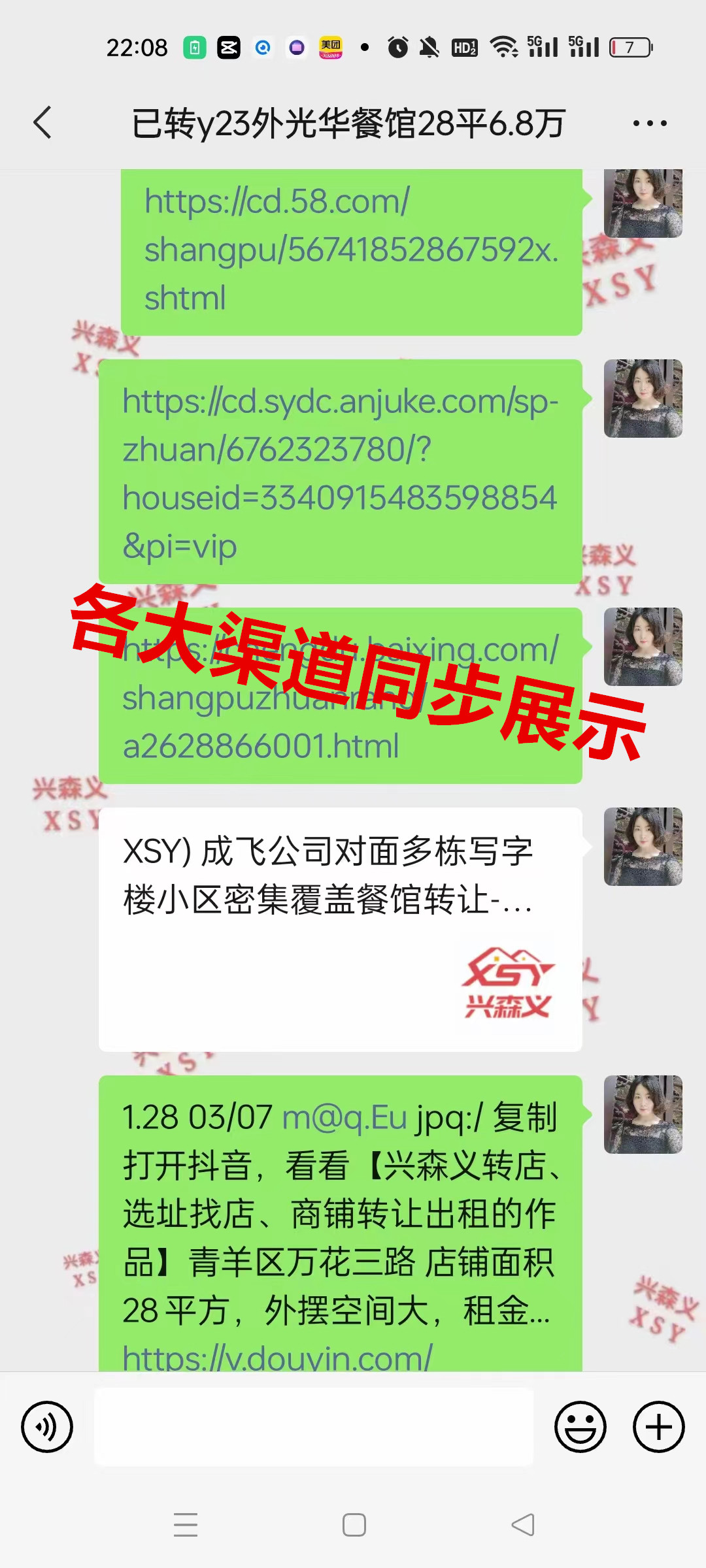706x1568 pixels.
Task: Open the emoji sticker panel
Action: (x=580, y=1427)
